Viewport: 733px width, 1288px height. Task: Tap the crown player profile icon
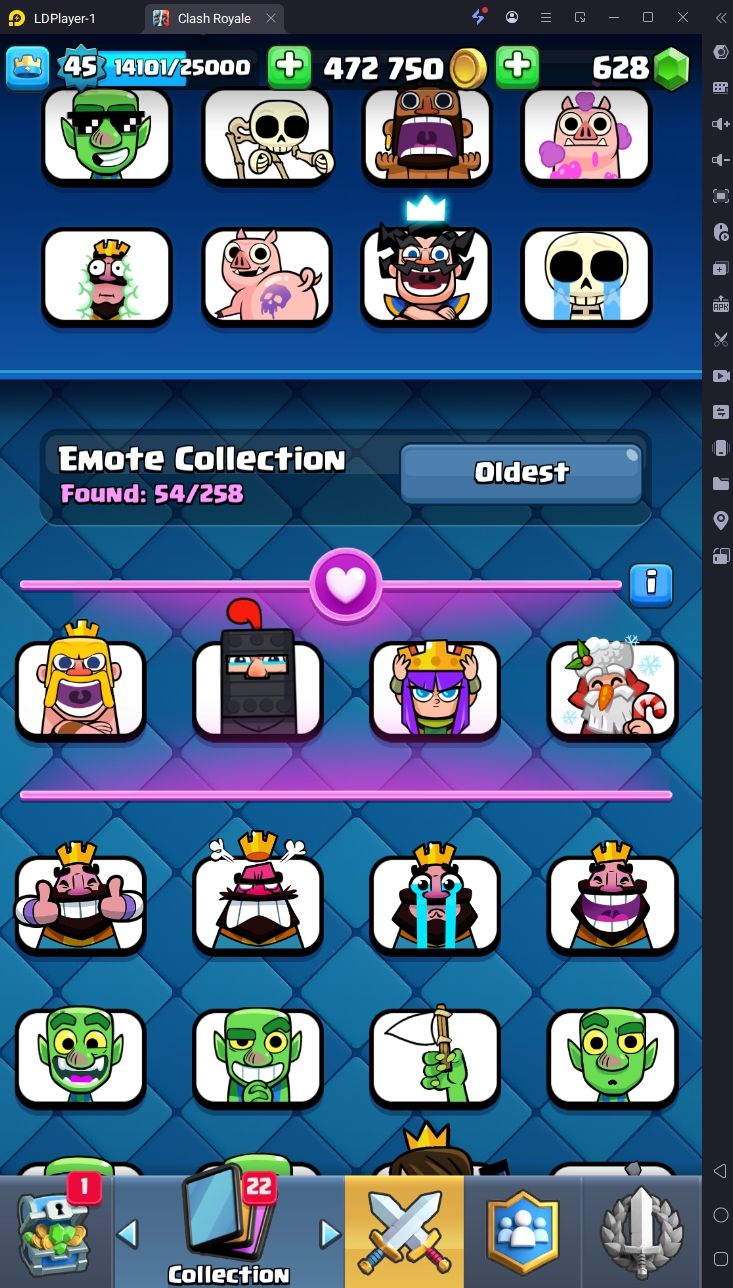click(x=27, y=67)
